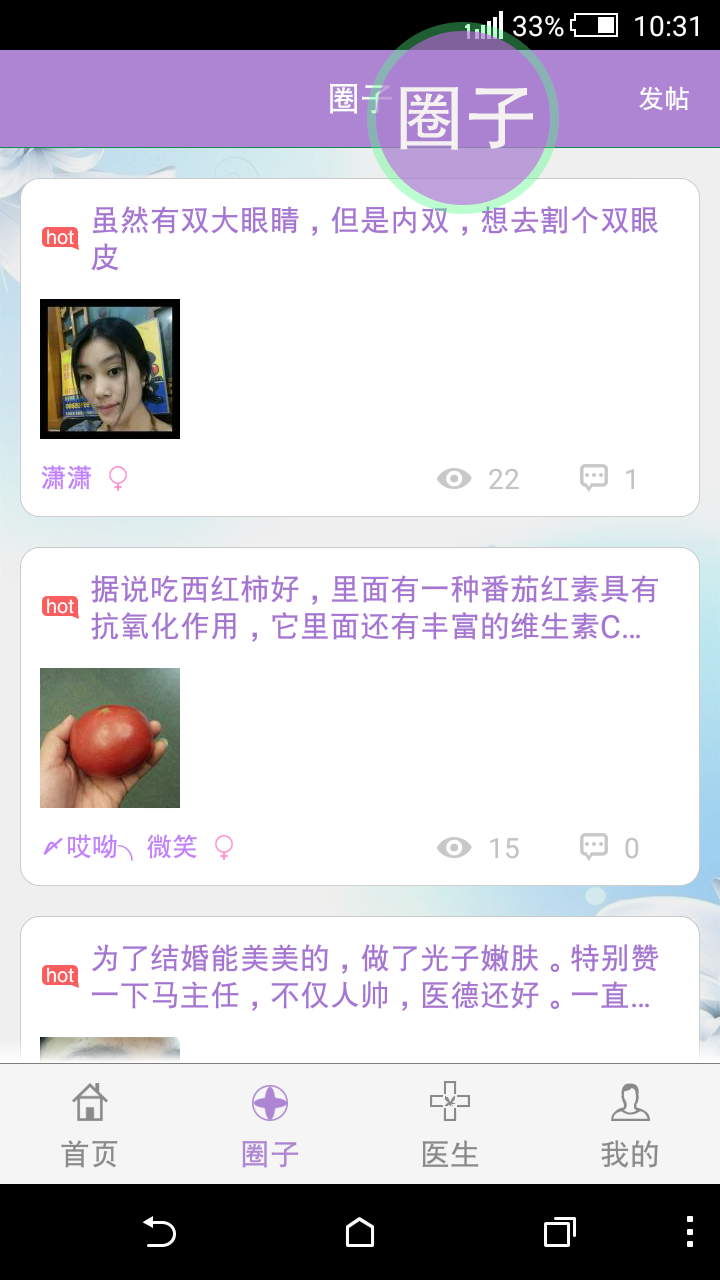The width and height of the screenshot is (720, 1280).
Task: Tap 发帖 to create a new post
Action: click(664, 98)
